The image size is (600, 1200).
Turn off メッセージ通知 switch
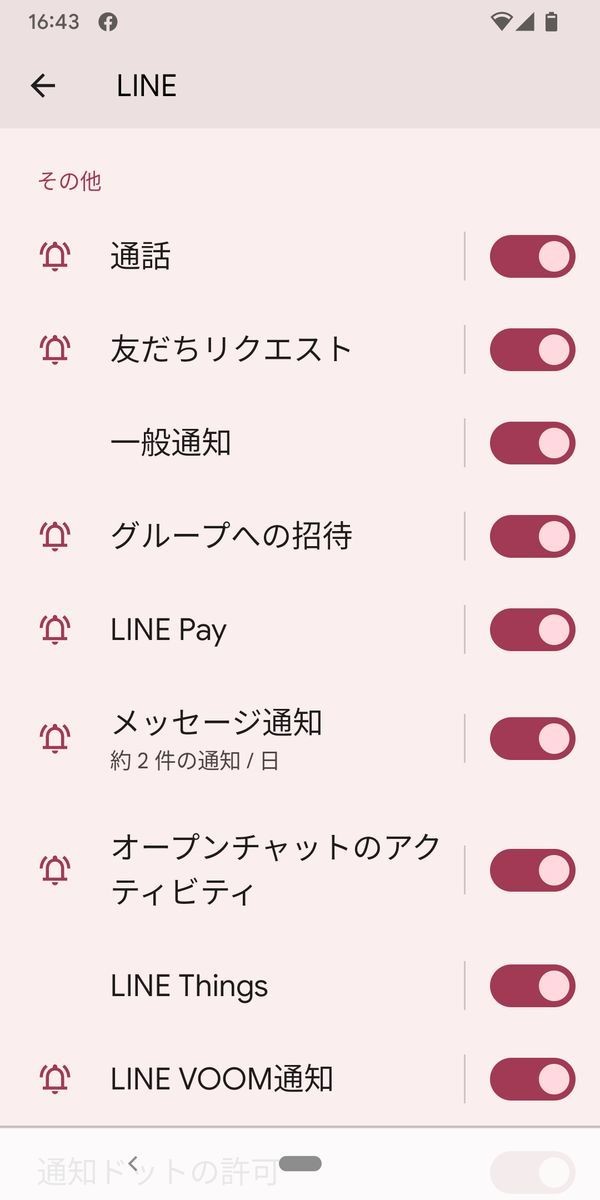[x=532, y=738]
